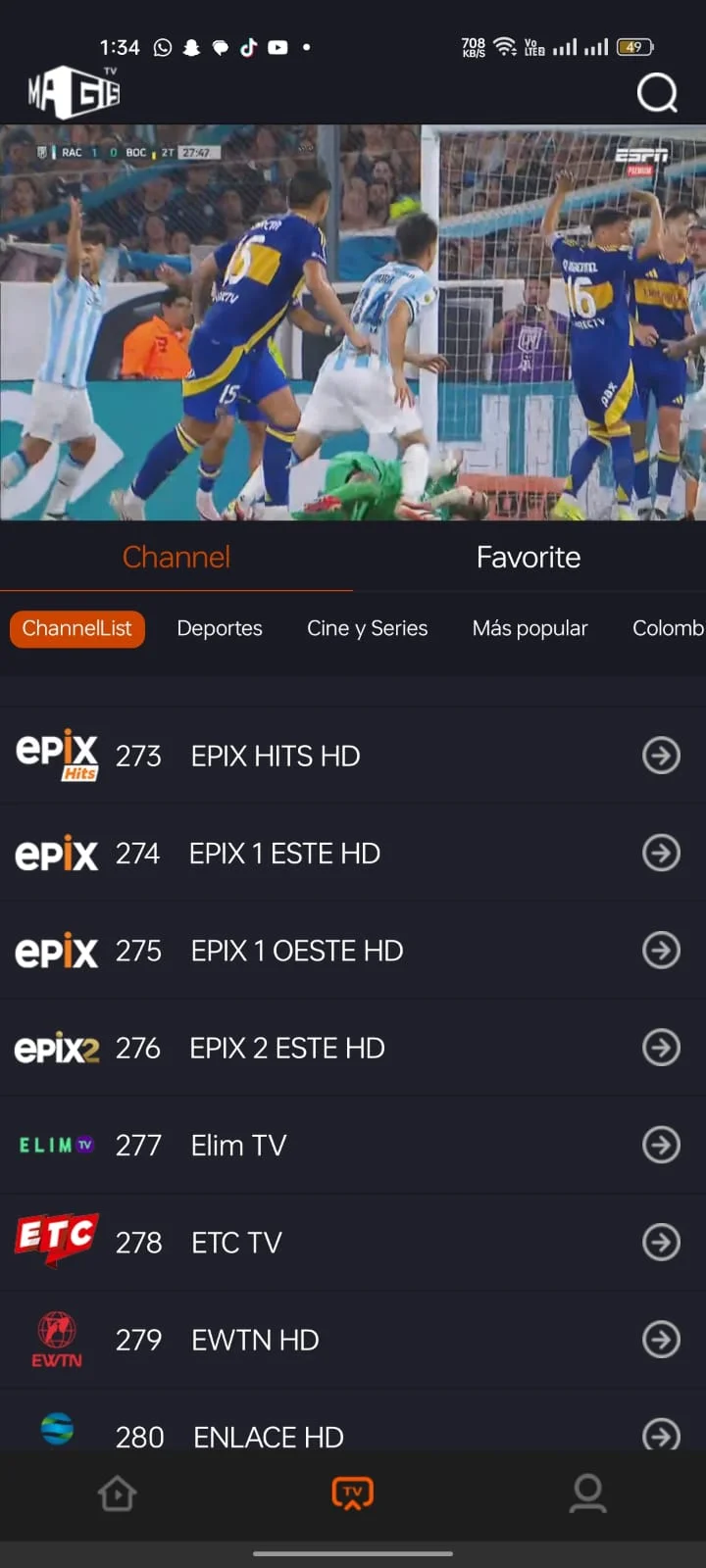Open the TV tab in bottom navigation
The width and height of the screenshot is (706, 1568).
click(x=353, y=1494)
